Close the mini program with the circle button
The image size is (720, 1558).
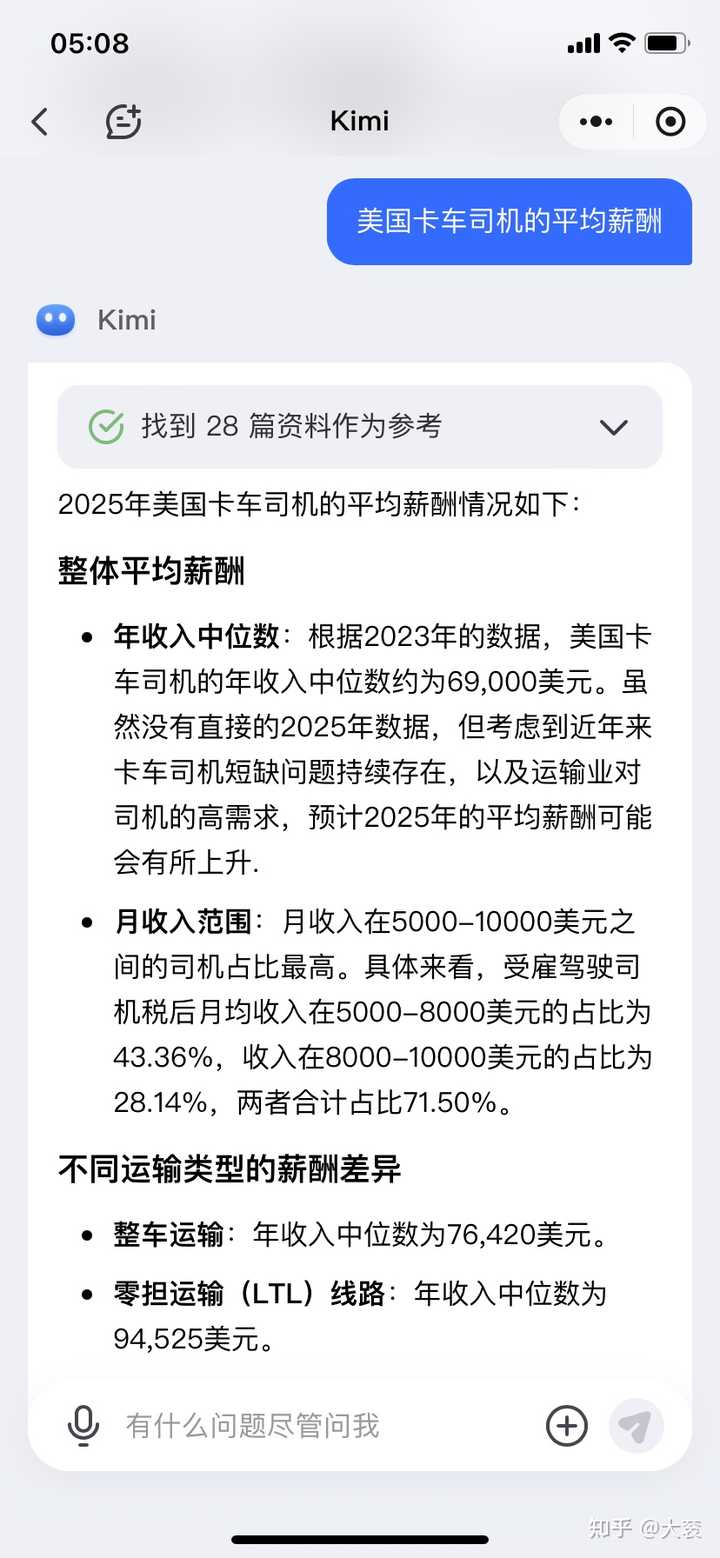pyautogui.click(x=670, y=122)
